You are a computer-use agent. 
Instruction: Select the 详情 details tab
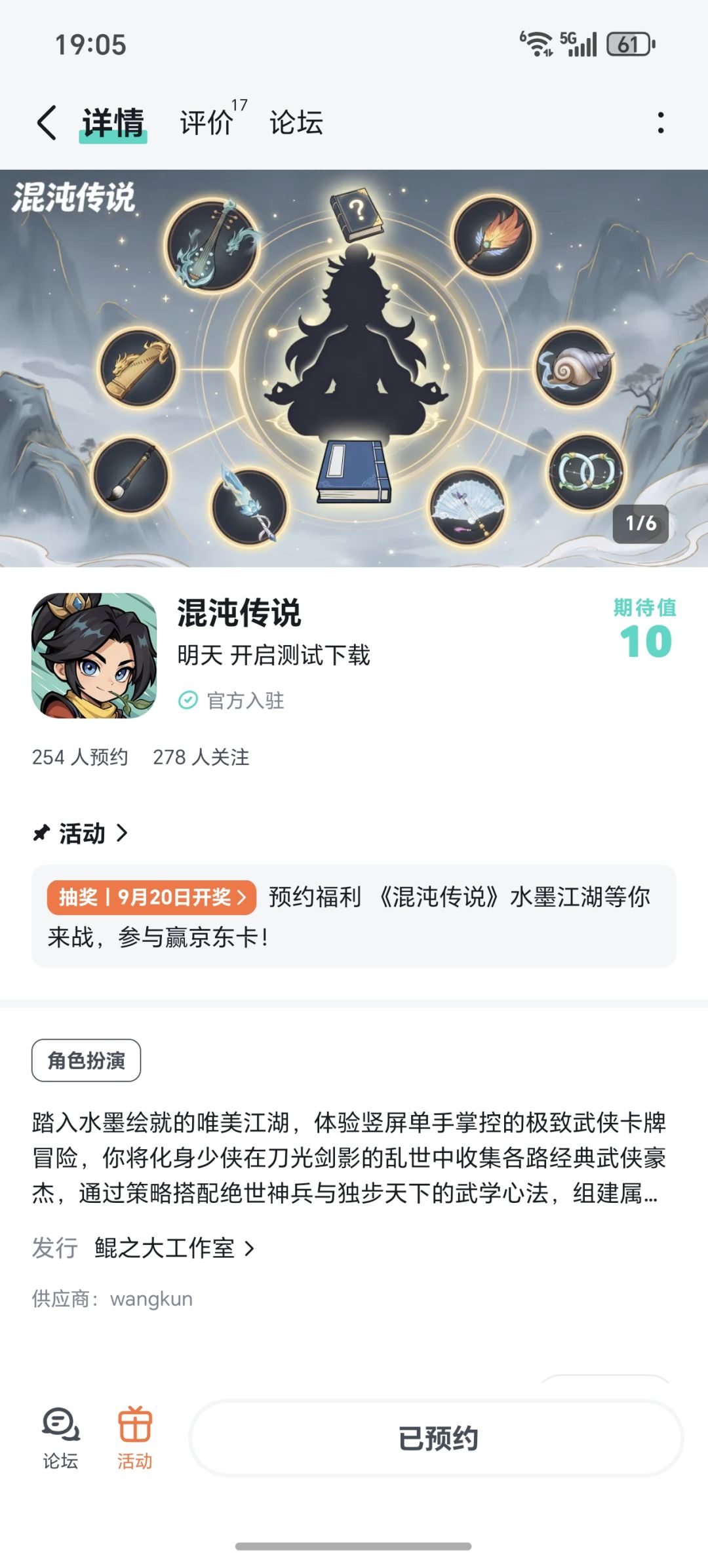click(x=113, y=123)
